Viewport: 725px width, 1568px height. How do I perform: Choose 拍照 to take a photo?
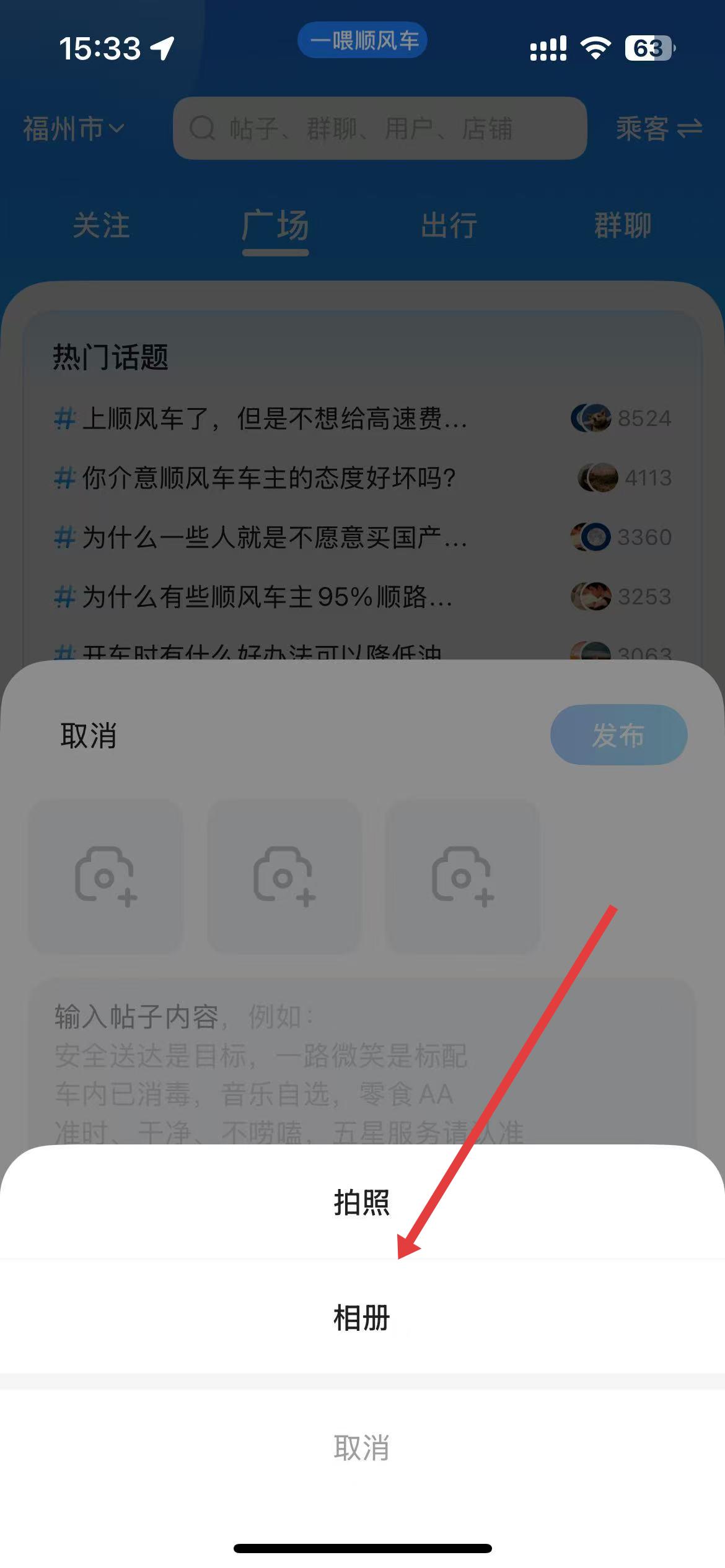click(x=362, y=1203)
